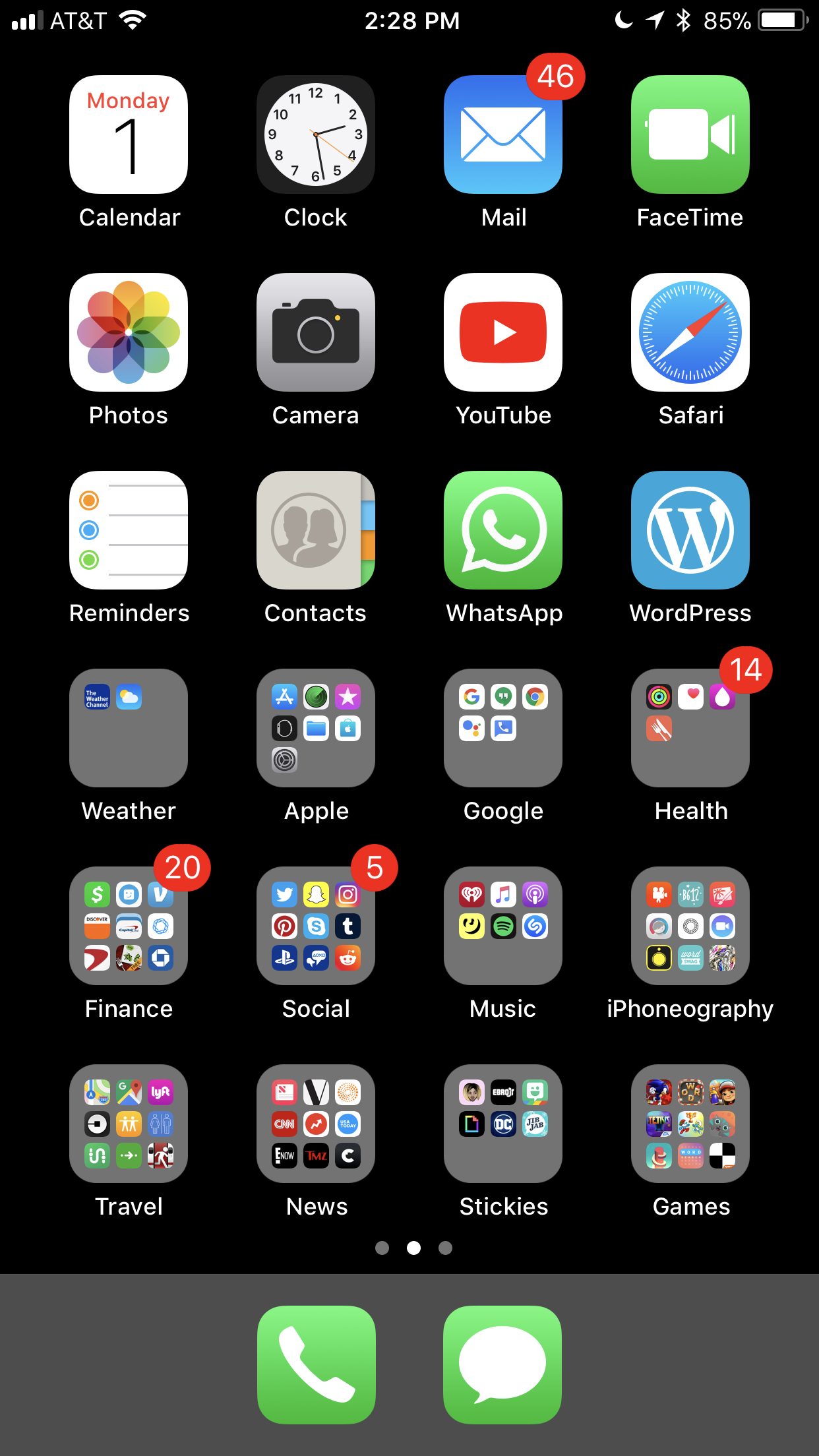The width and height of the screenshot is (819, 1456).
Task: Open the Health folder
Action: 690,728
